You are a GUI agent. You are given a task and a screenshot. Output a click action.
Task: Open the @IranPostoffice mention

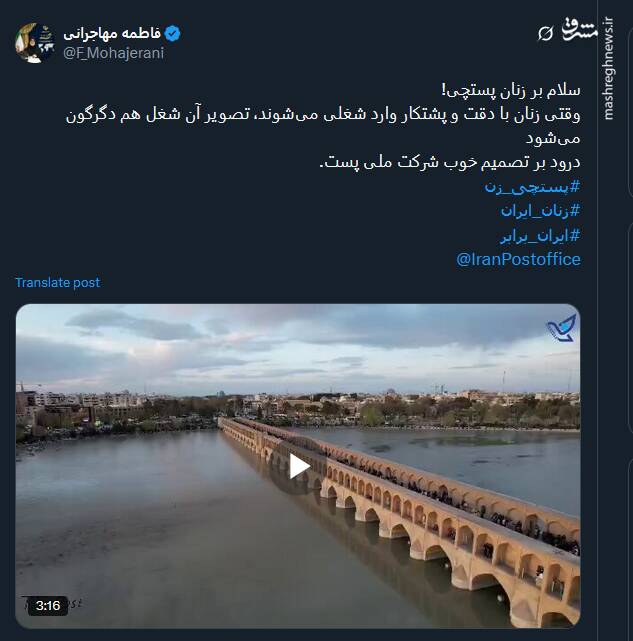pos(518,259)
